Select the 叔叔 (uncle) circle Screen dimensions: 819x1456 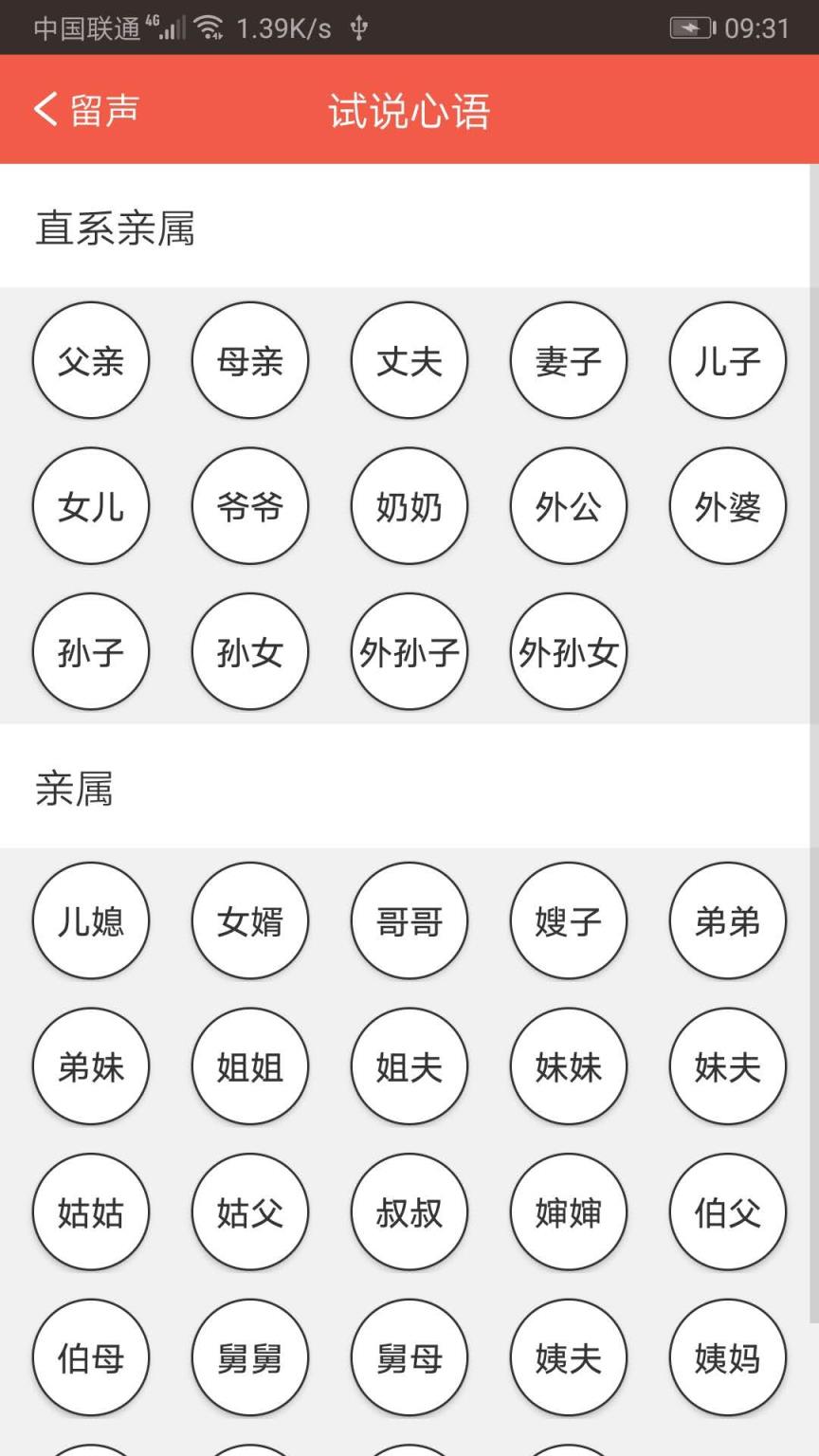409,1211
